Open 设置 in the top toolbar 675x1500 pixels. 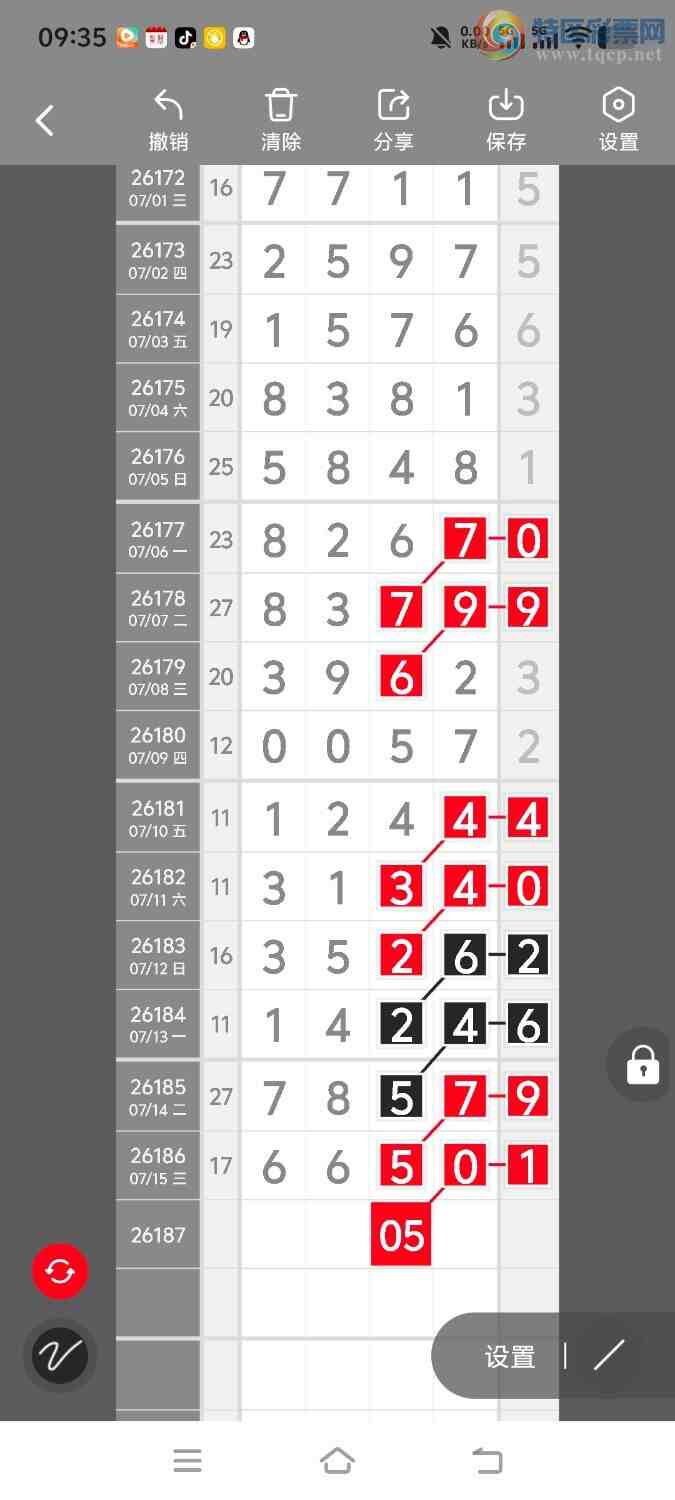619,121
